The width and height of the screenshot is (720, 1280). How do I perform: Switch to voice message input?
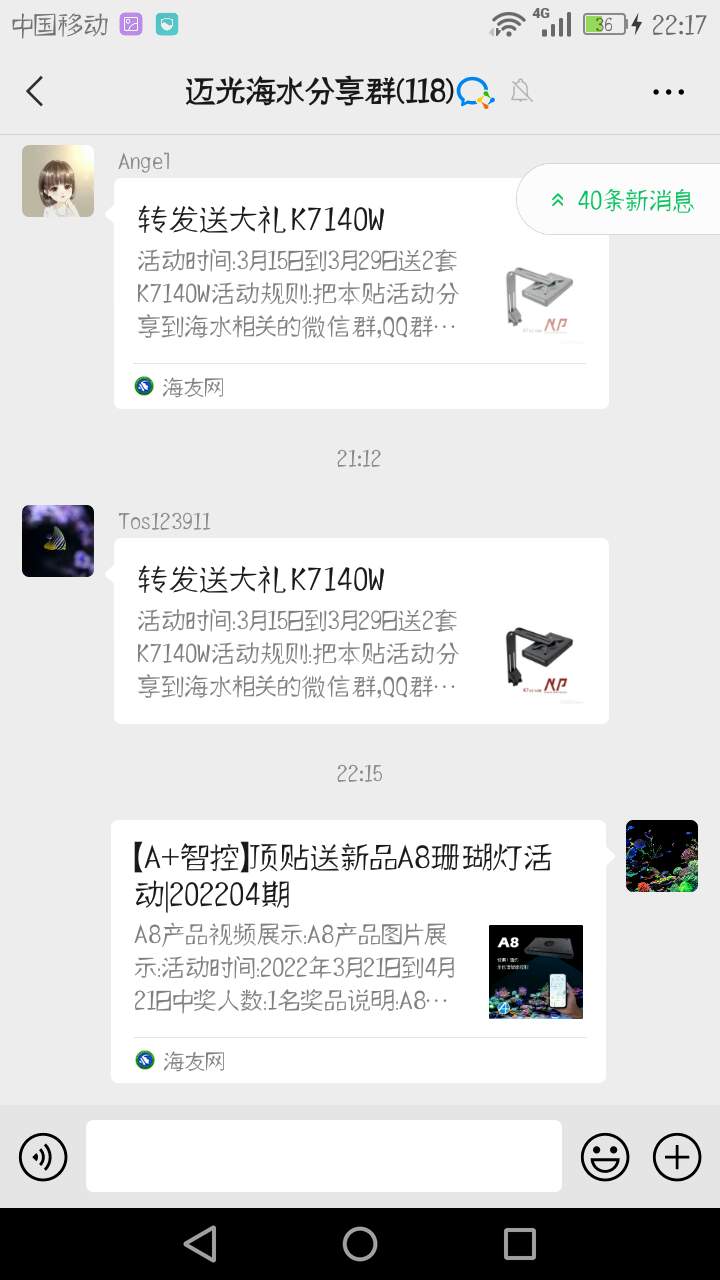coord(43,1157)
